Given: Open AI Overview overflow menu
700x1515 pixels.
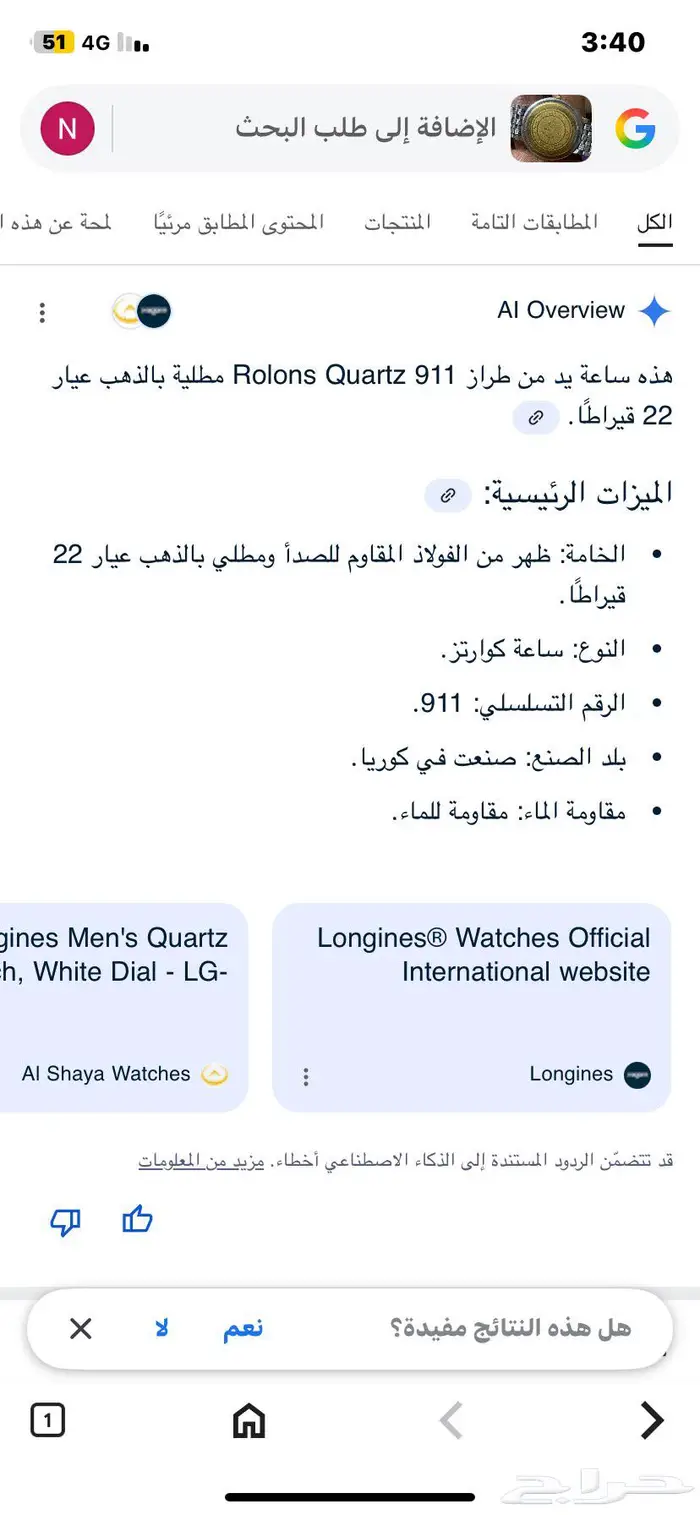Looking at the screenshot, I should (42, 312).
